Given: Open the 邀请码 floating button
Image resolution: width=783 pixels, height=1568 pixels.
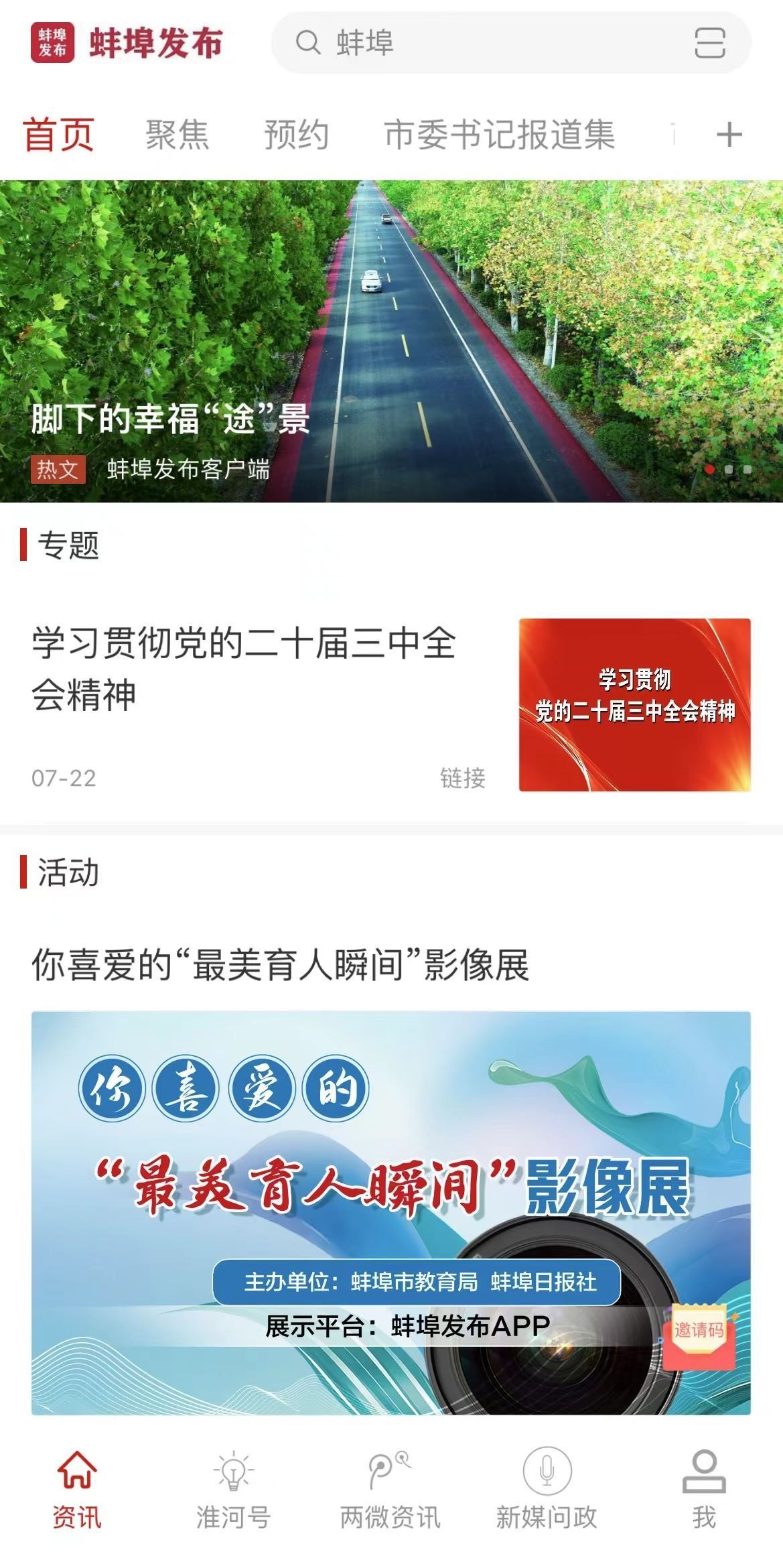Looking at the screenshot, I should pyautogui.click(x=698, y=1329).
